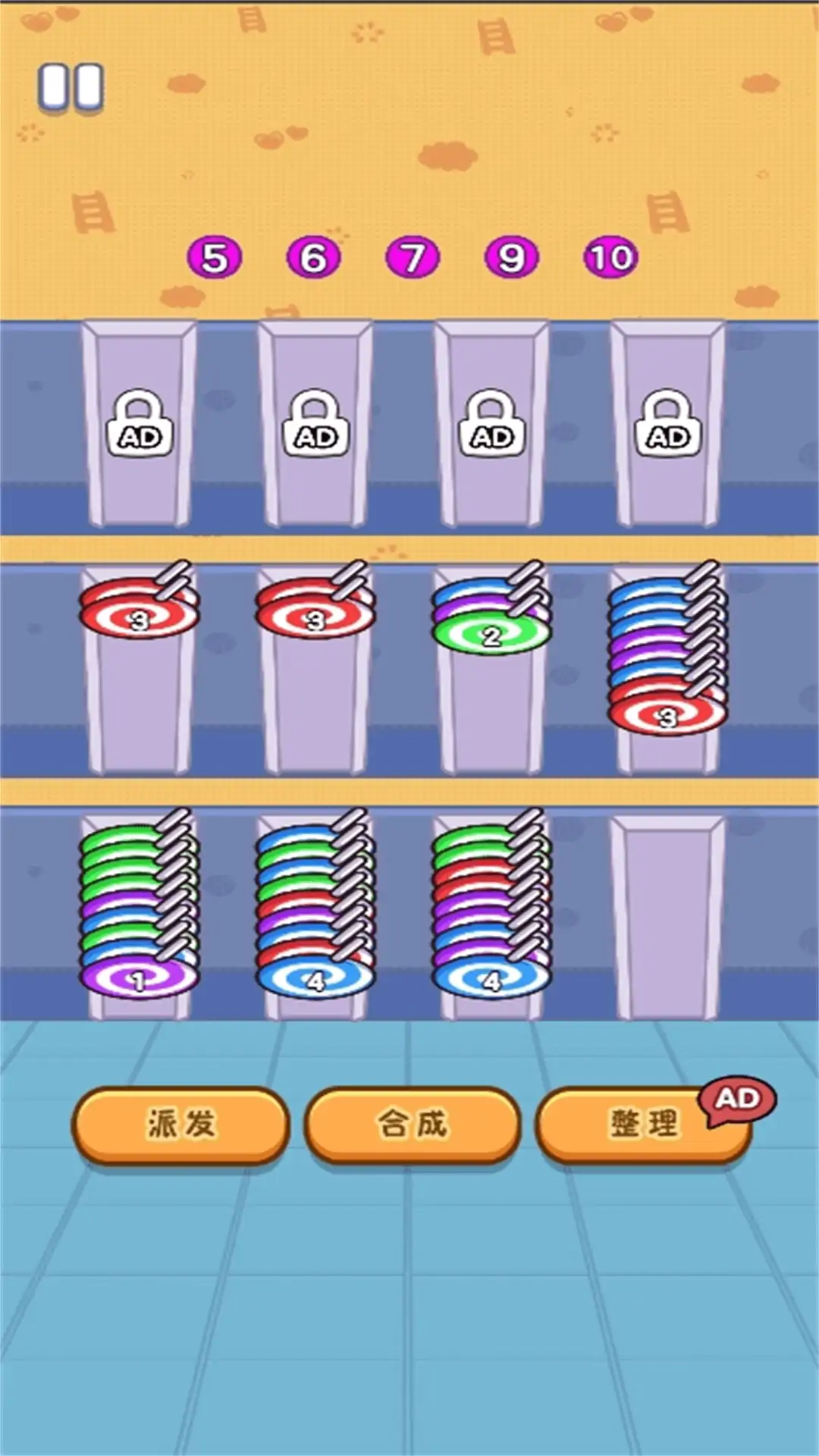Choose the empty unlocked slot
The height and width of the screenshot is (1456, 819).
[667, 918]
